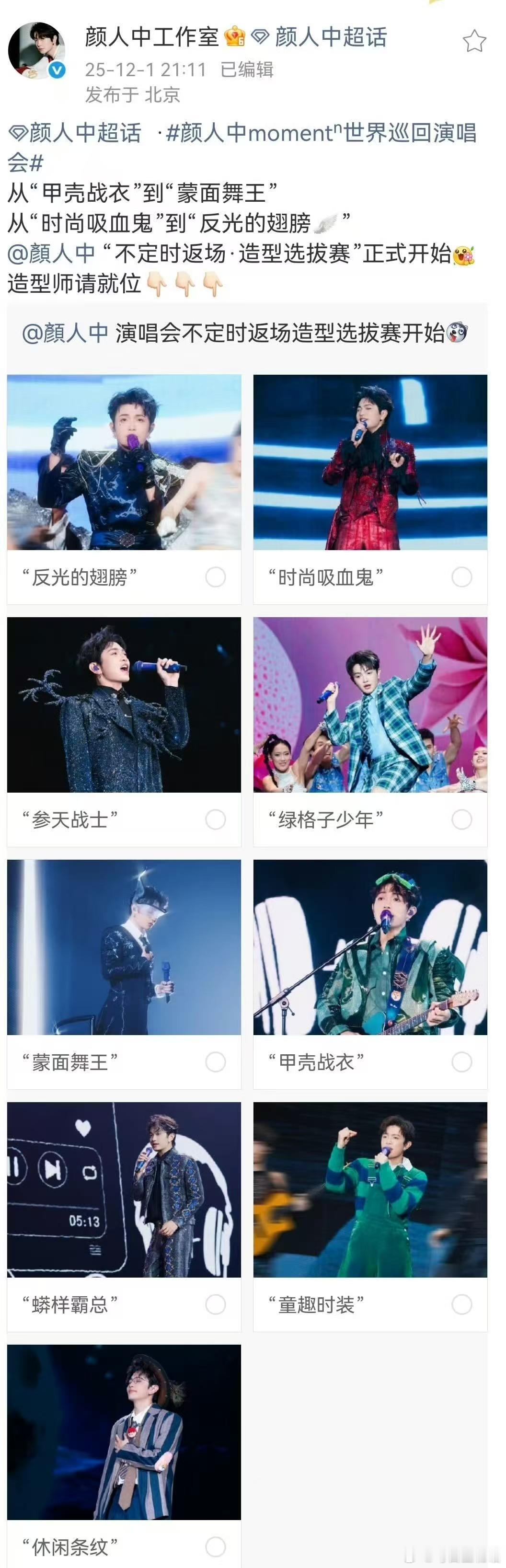Select “甲壳战衣” radio button
This screenshot has height=1568, width=506.
461,1062
